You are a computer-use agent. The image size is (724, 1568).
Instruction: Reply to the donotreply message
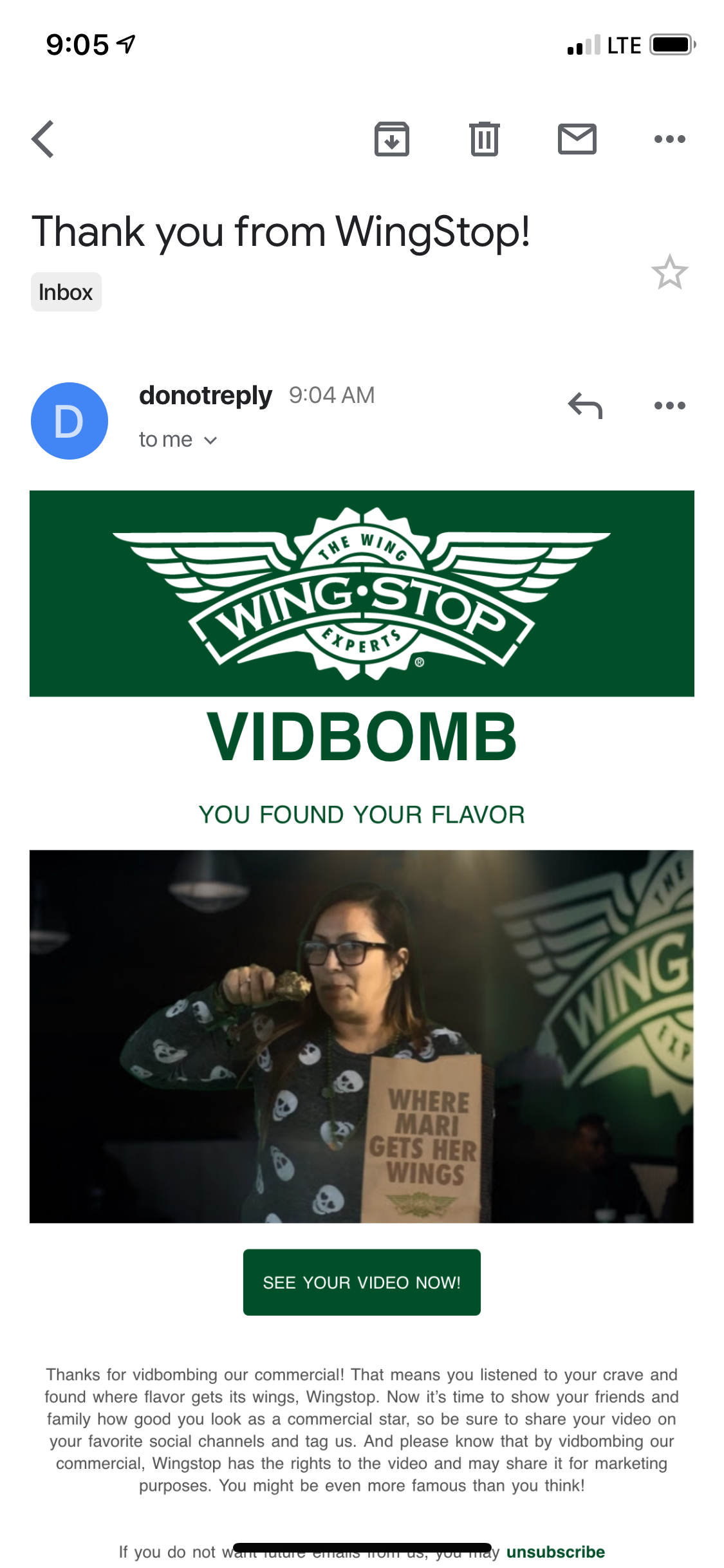[x=585, y=406]
